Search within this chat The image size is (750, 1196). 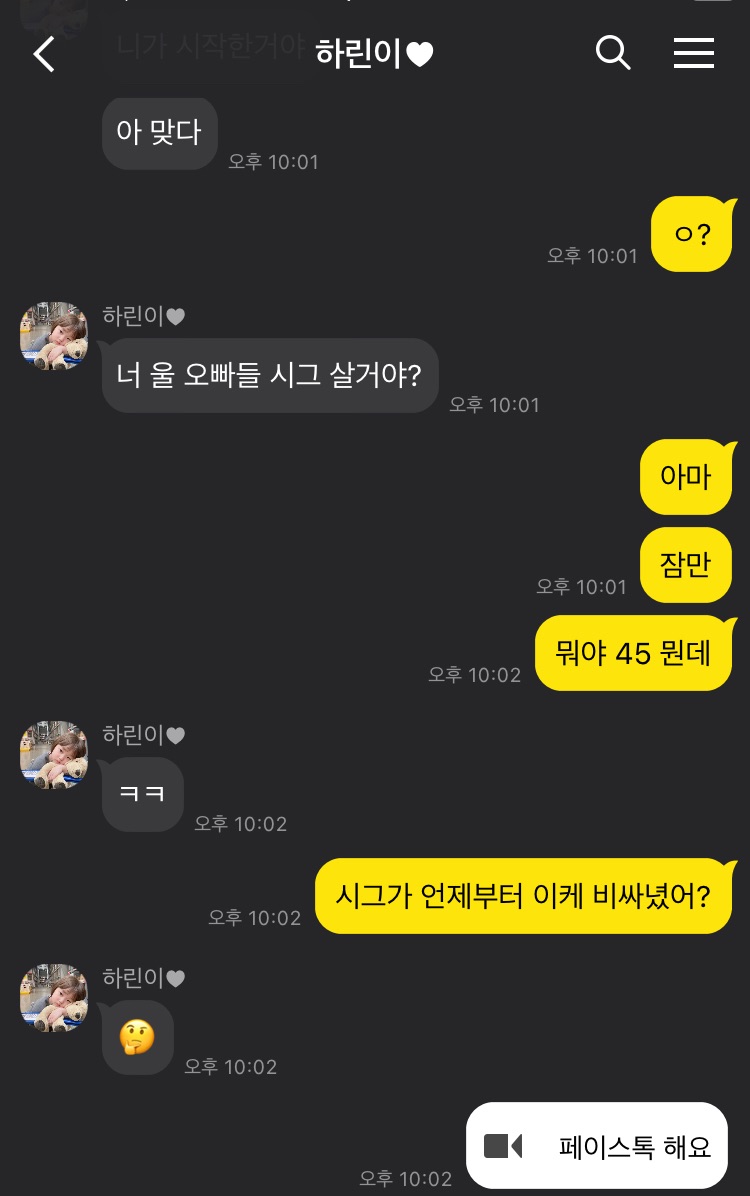pyautogui.click(x=613, y=52)
